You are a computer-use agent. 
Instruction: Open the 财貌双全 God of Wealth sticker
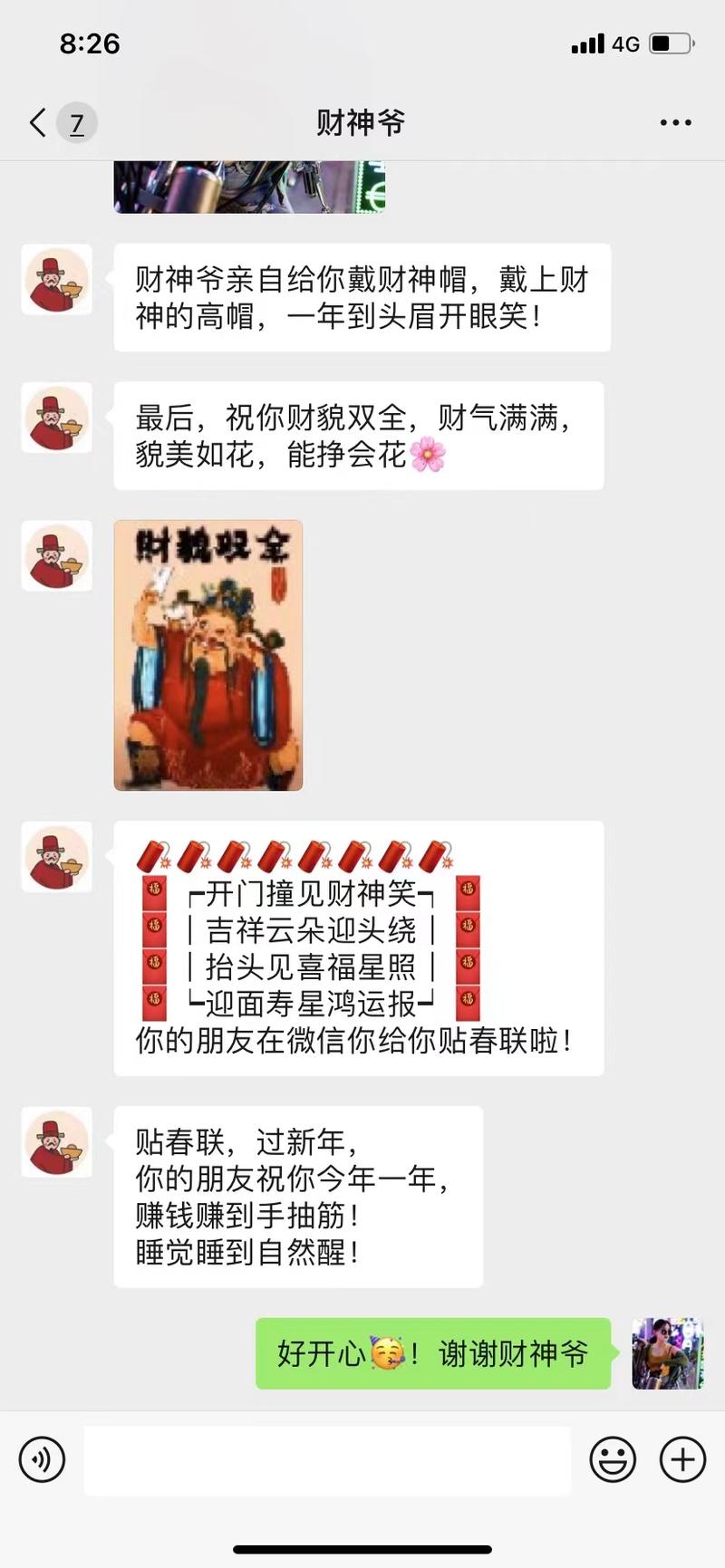click(208, 654)
